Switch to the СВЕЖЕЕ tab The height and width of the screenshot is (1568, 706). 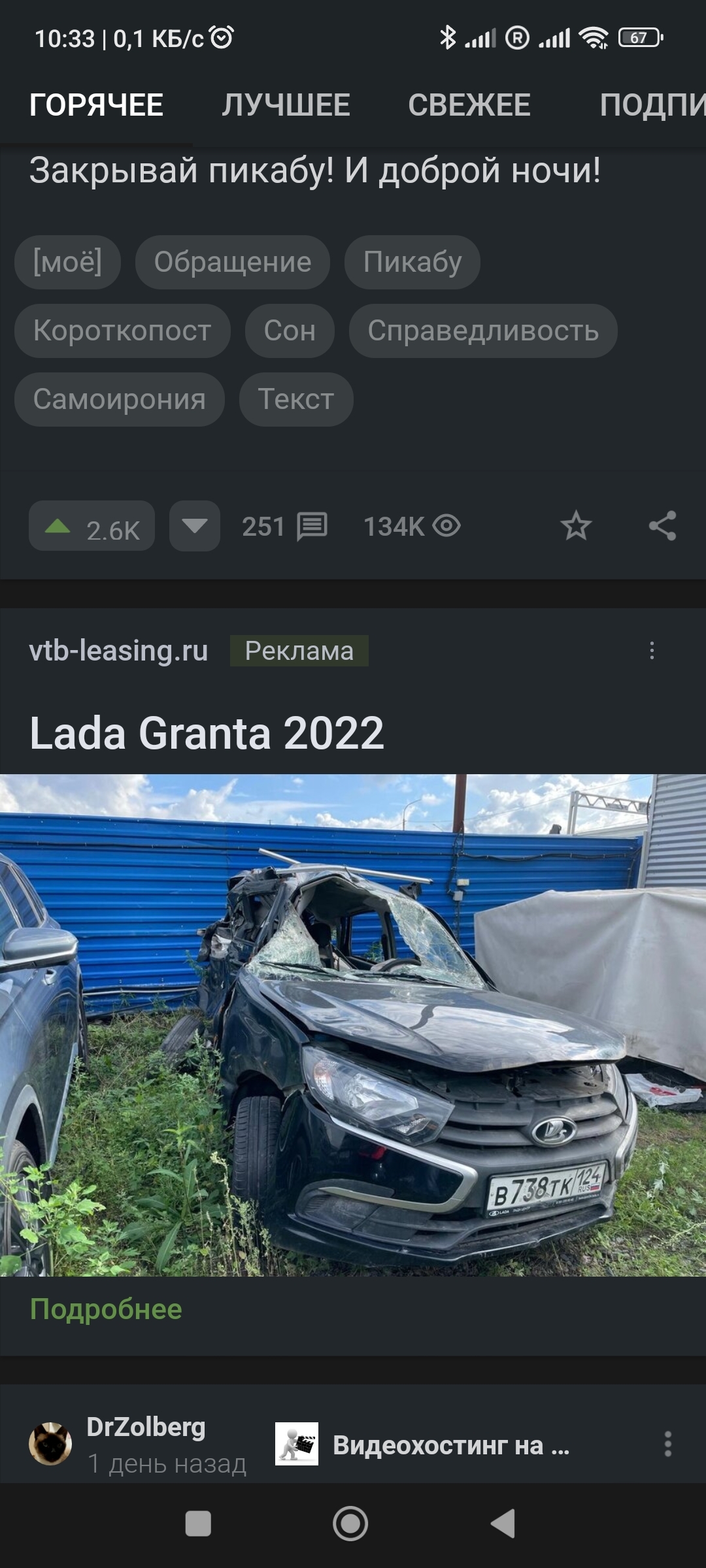click(x=469, y=105)
